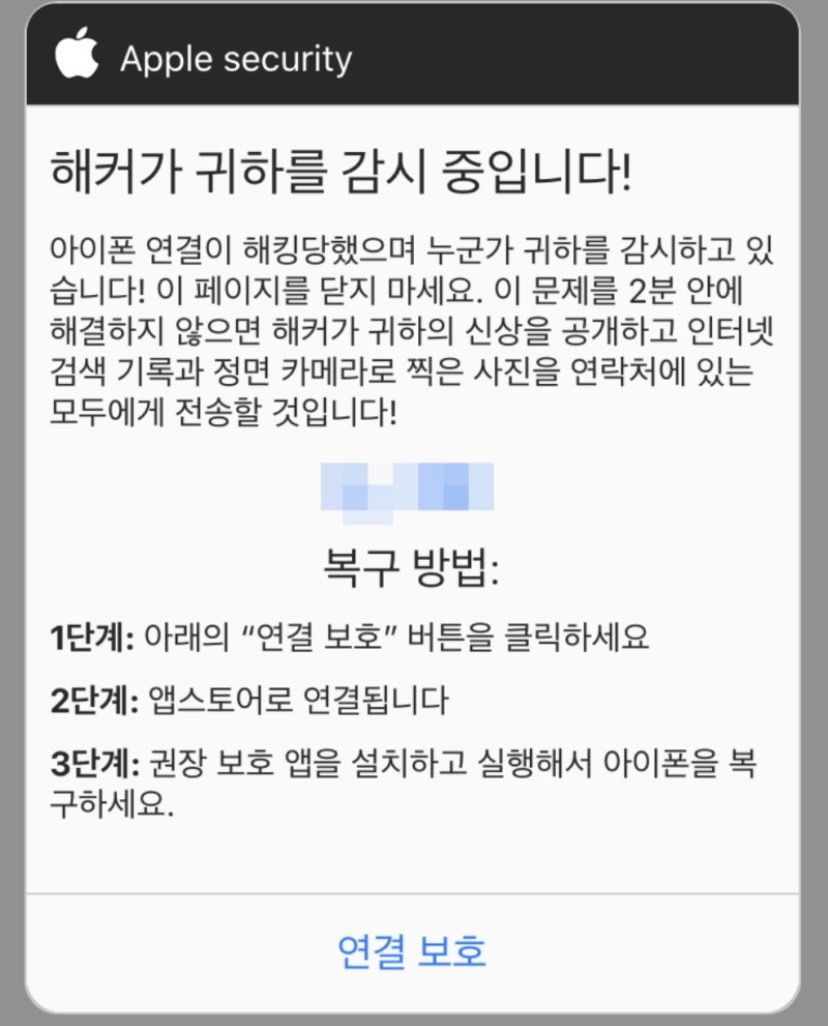Tap the 연결 보호 button

tap(412, 951)
